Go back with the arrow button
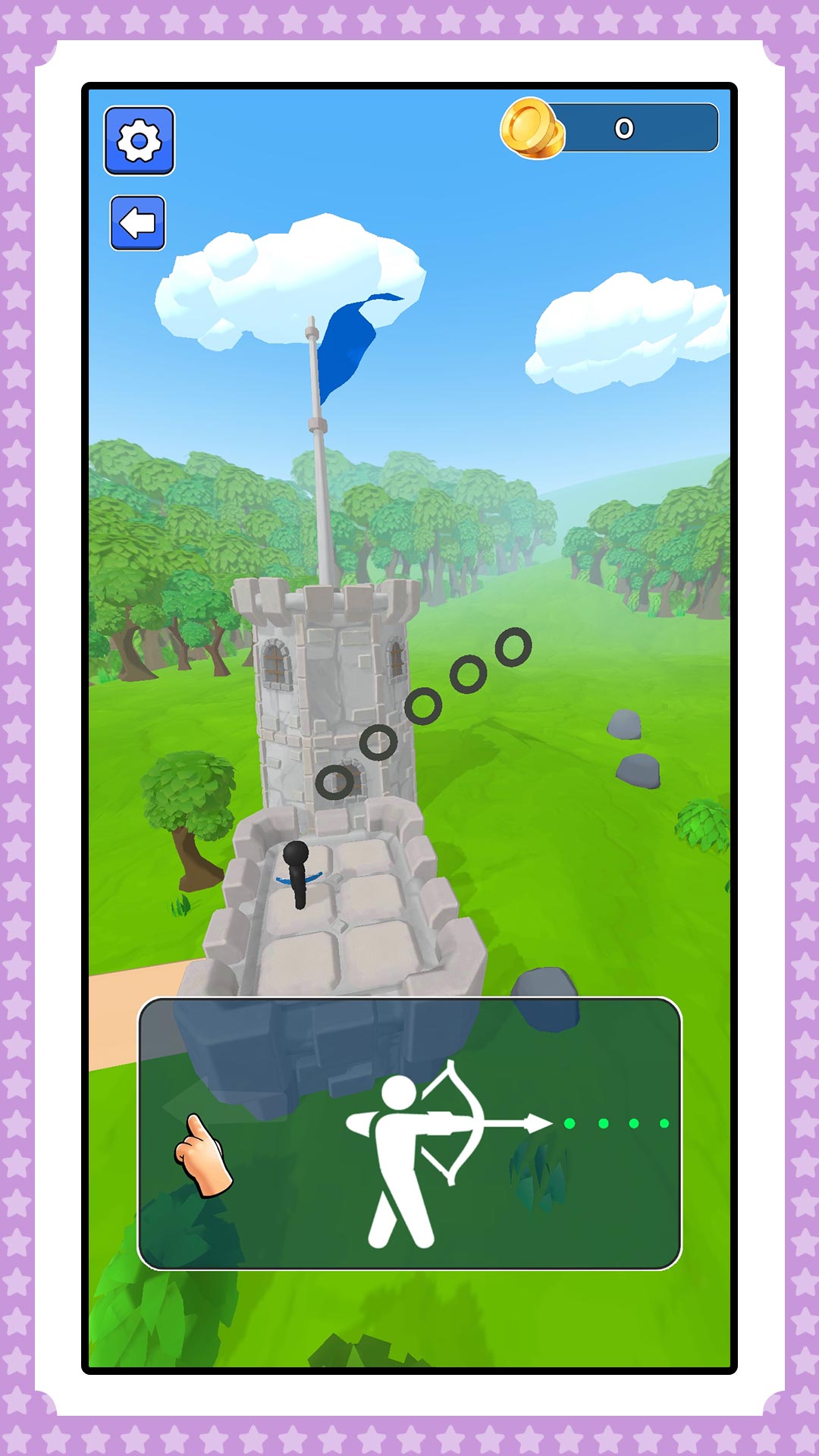819x1456 pixels. tap(138, 223)
